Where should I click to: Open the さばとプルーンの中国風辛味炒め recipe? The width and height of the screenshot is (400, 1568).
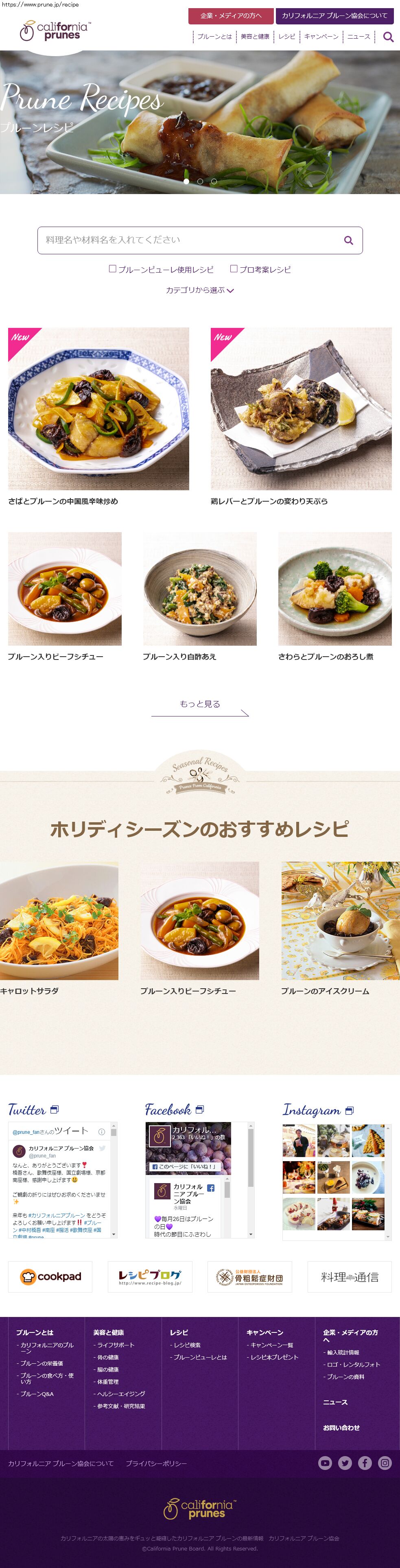98,409
